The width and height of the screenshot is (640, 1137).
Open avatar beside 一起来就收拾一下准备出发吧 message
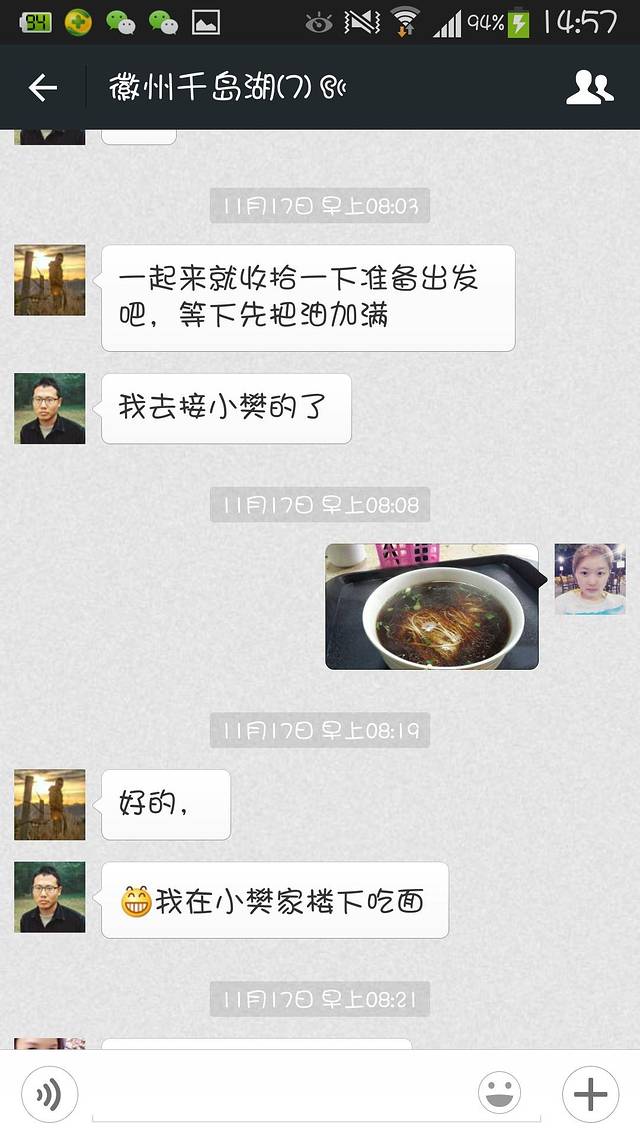(x=50, y=280)
